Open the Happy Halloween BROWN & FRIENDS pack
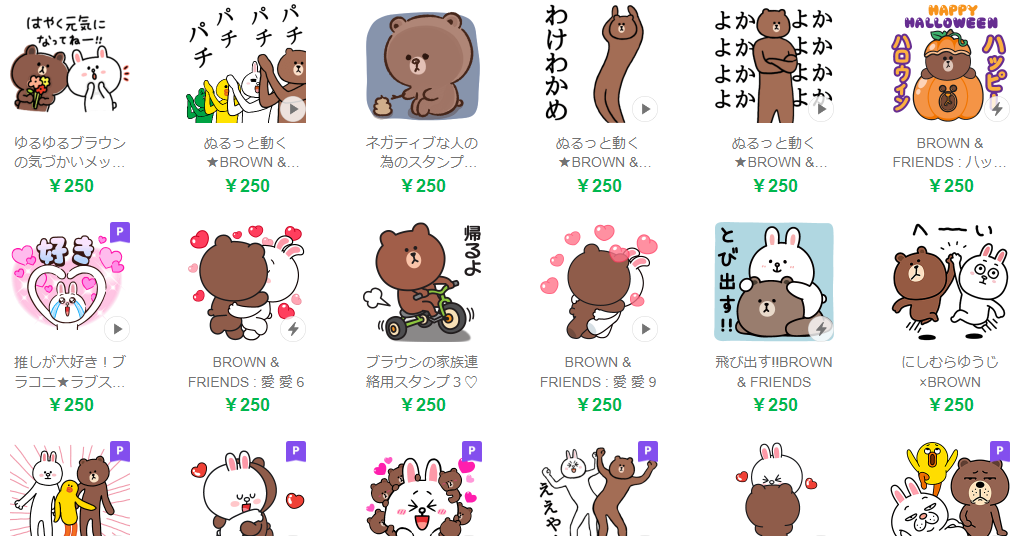Viewport: 1027px width, 536px height. click(950, 65)
